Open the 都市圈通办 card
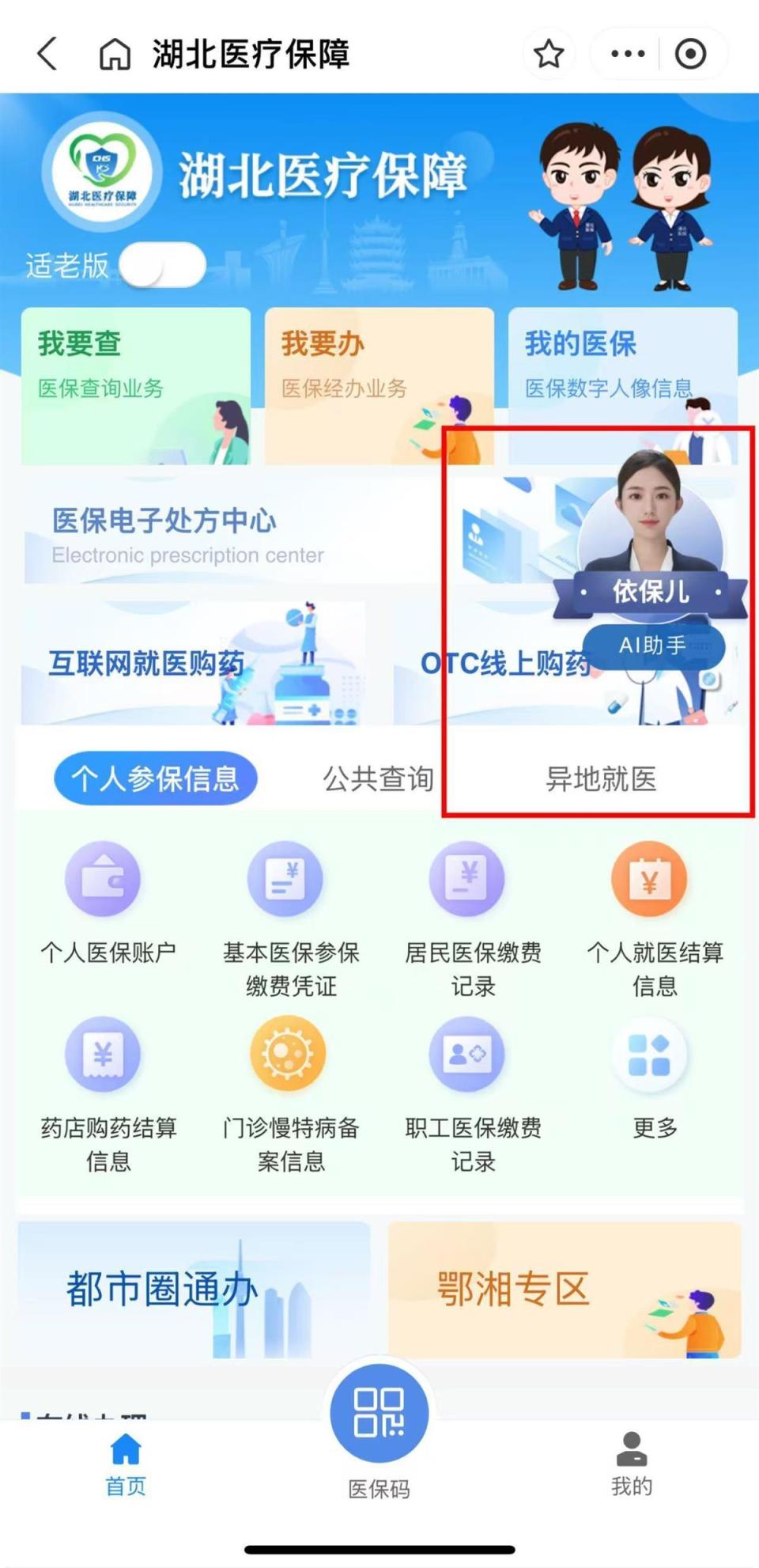This screenshot has width=759, height=1568. click(x=194, y=1290)
